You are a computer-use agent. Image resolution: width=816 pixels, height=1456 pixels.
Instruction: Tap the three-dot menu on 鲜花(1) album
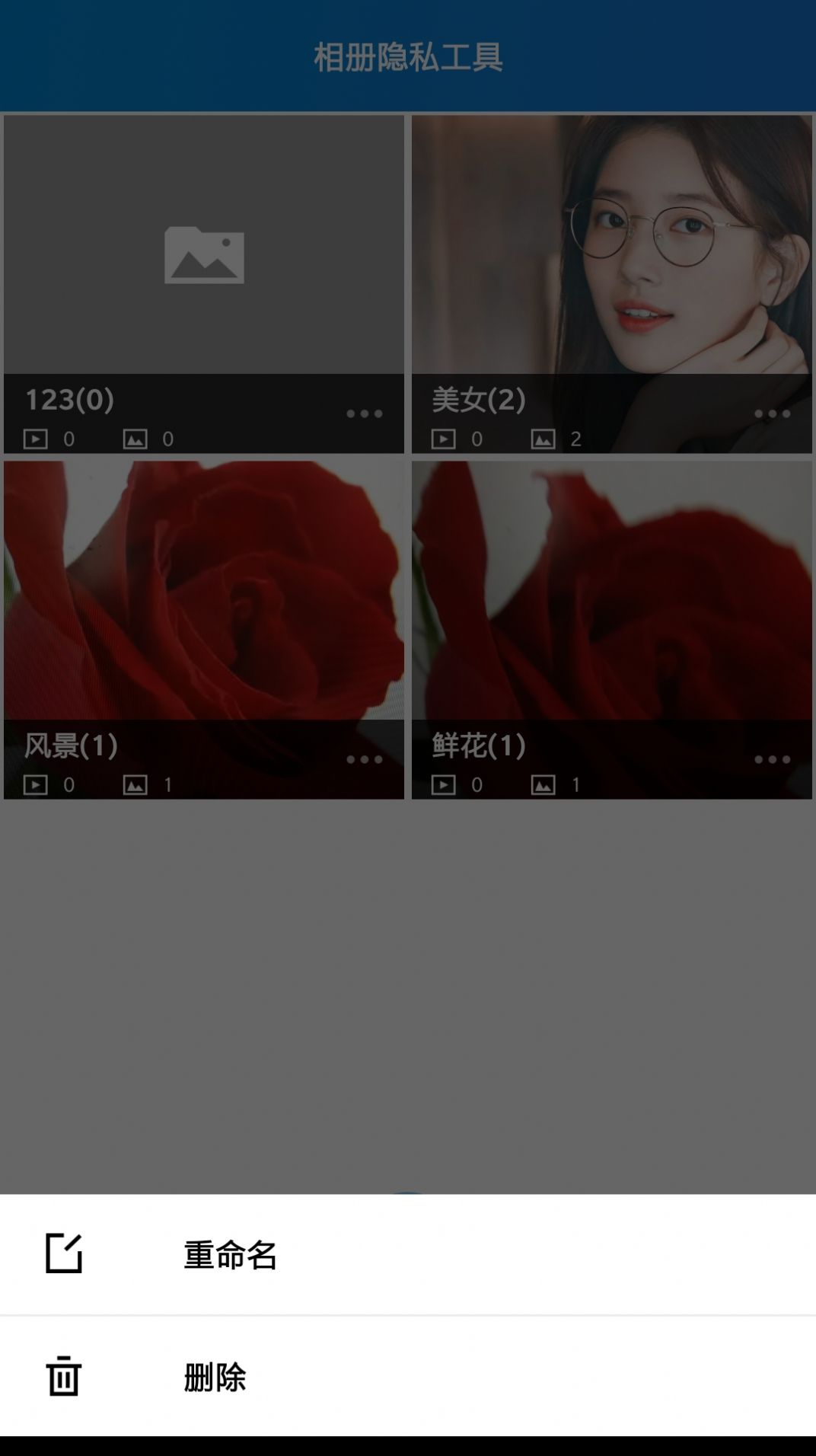point(773,759)
